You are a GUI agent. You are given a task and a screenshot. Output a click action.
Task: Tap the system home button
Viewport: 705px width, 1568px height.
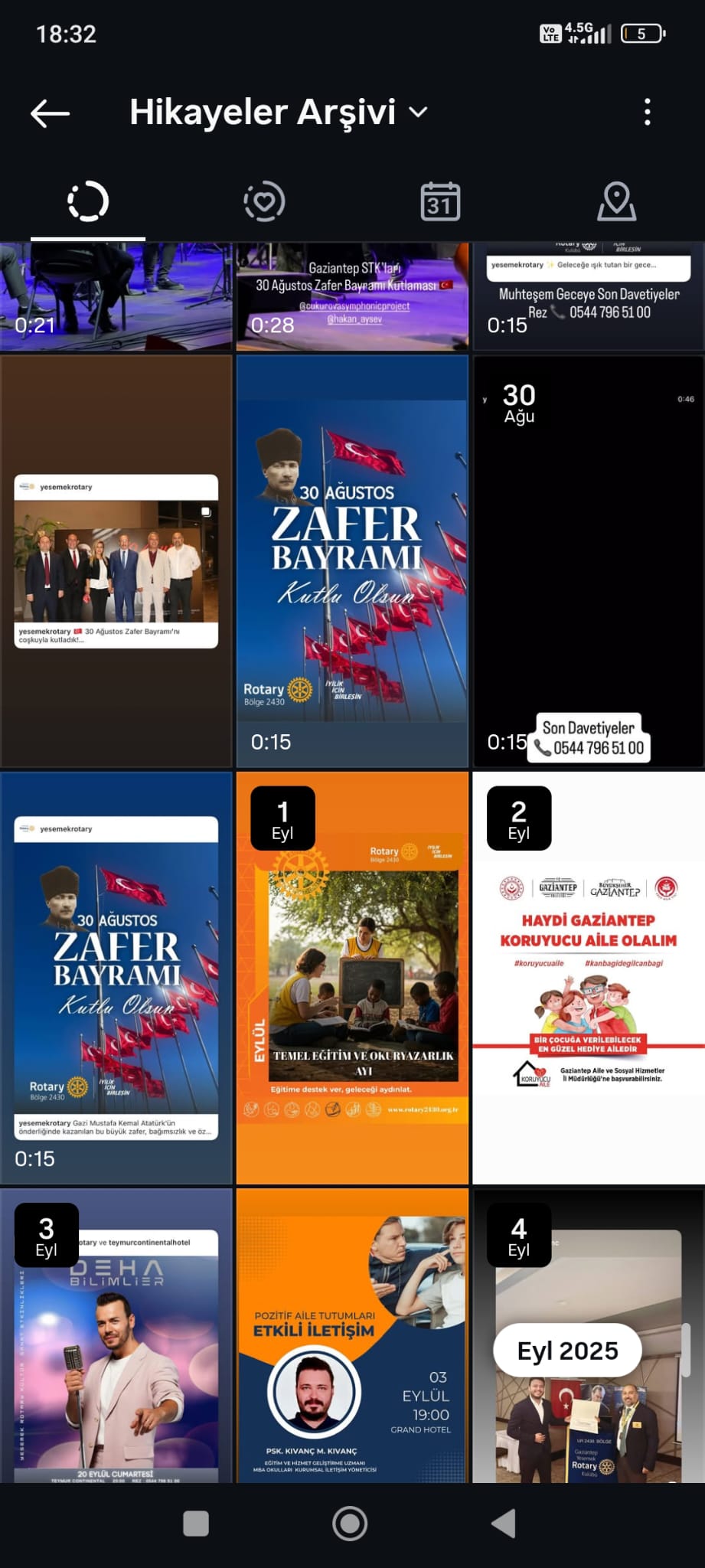(x=350, y=1524)
